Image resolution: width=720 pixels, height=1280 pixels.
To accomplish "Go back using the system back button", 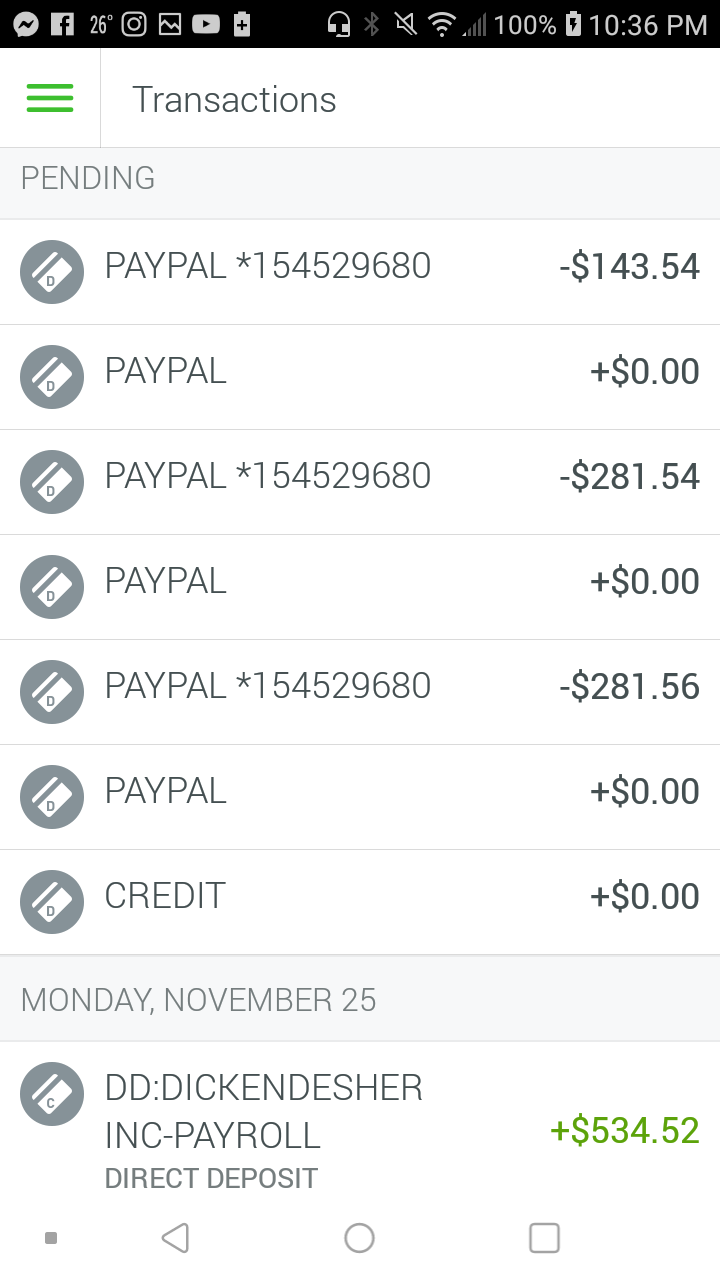I will click(x=175, y=1238).
